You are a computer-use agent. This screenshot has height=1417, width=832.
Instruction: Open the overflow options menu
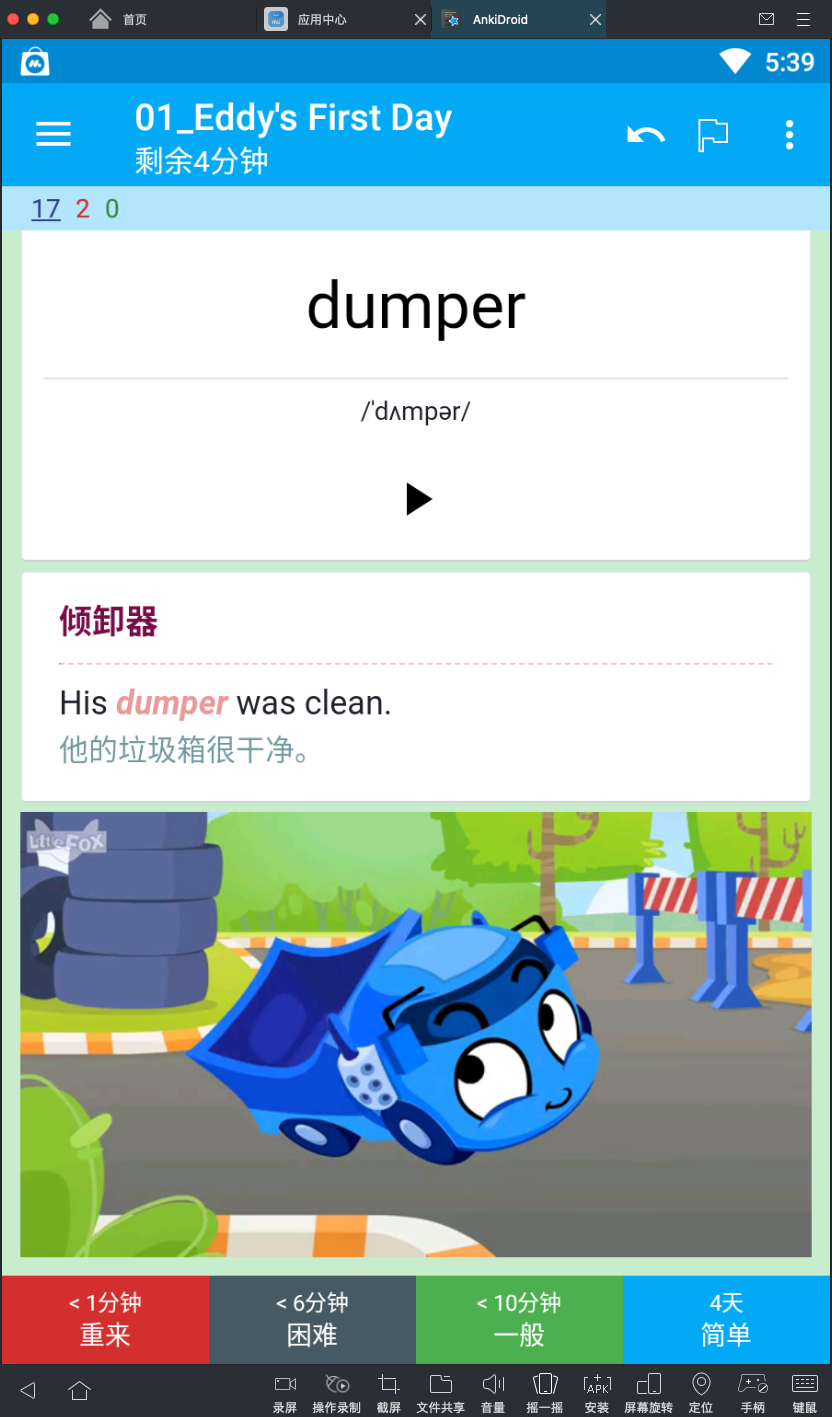point(789,135)
